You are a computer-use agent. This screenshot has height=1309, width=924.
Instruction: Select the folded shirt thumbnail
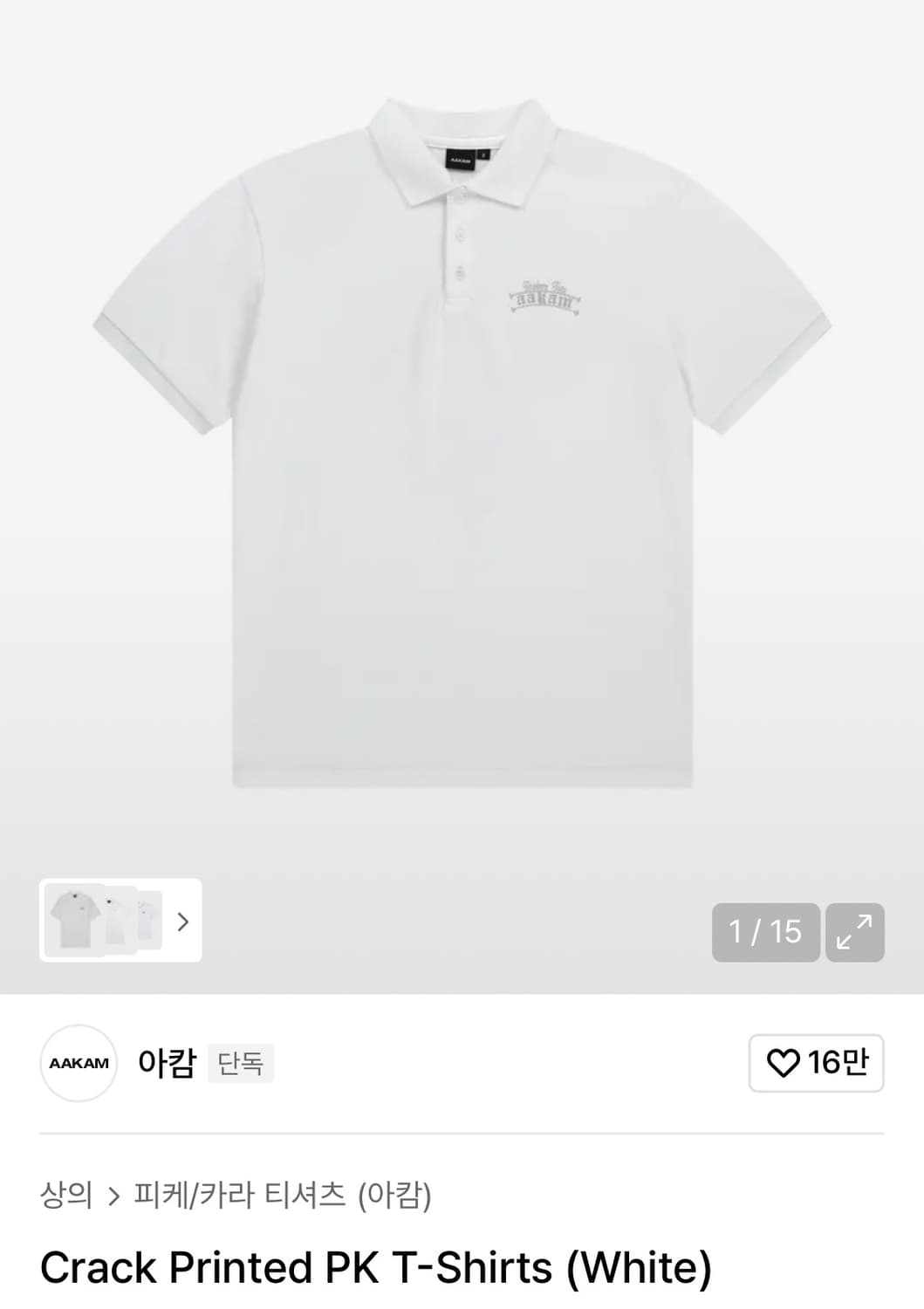(150, 922)
